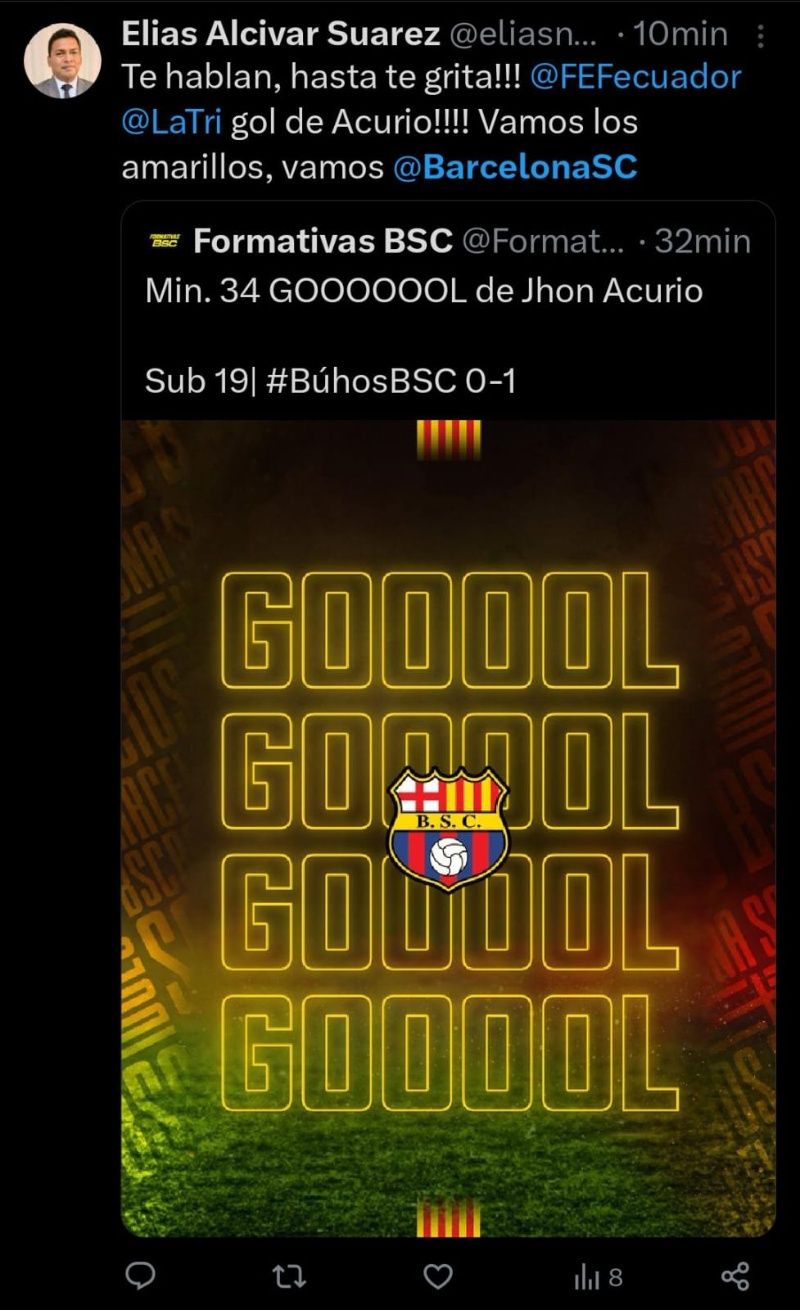This screenshot has height=1310, width=800.
Task: Share this tweet
Action: click(735, 1275)
